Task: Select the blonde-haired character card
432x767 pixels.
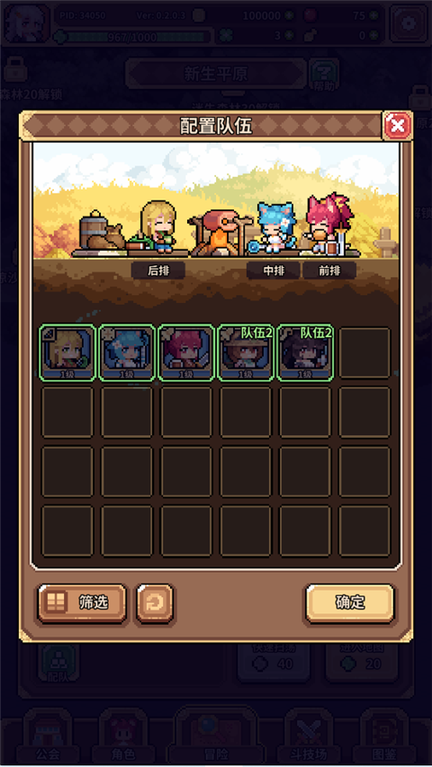Action: pos(68,353)
